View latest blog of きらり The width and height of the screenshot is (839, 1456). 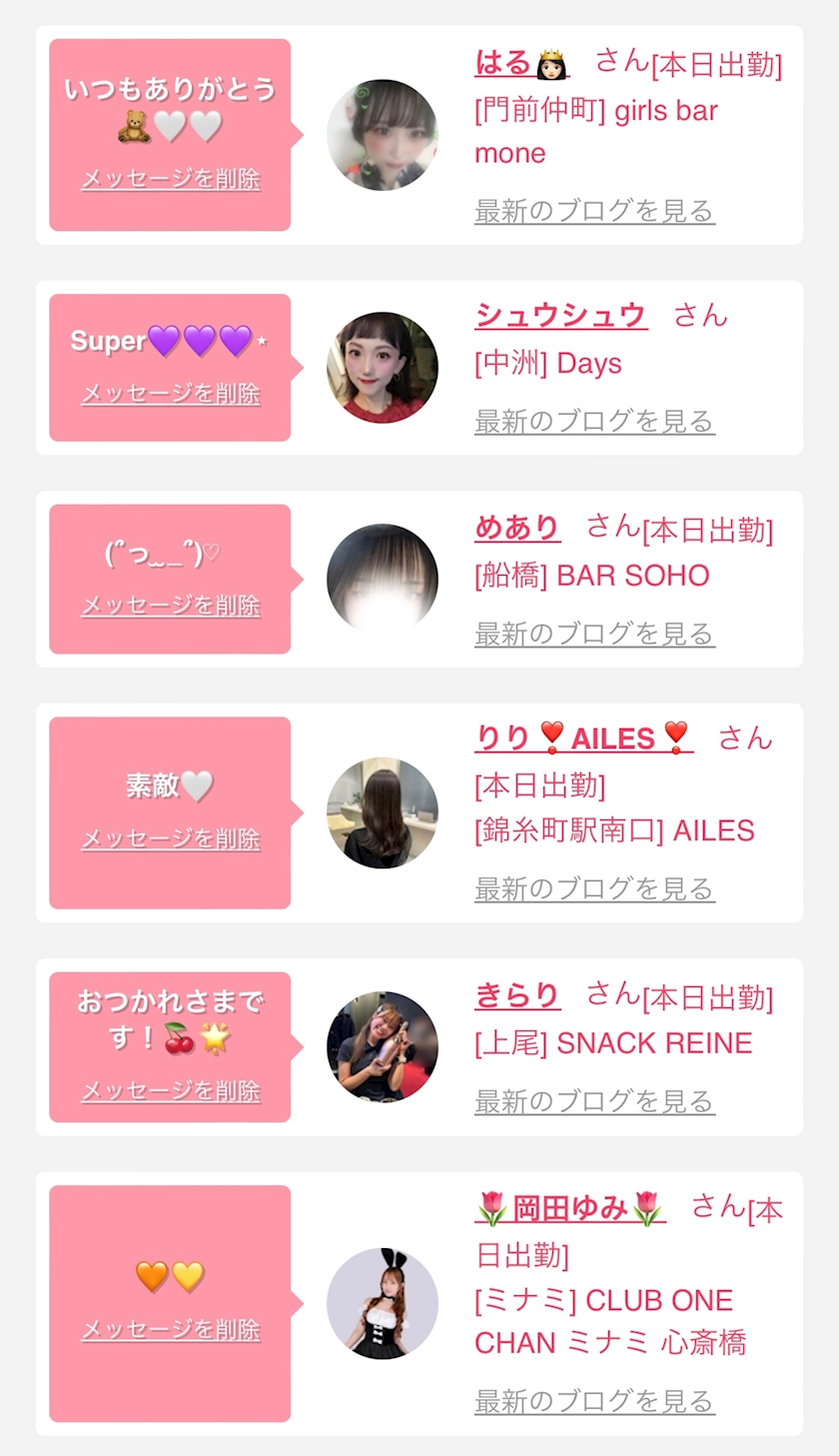594,1101
